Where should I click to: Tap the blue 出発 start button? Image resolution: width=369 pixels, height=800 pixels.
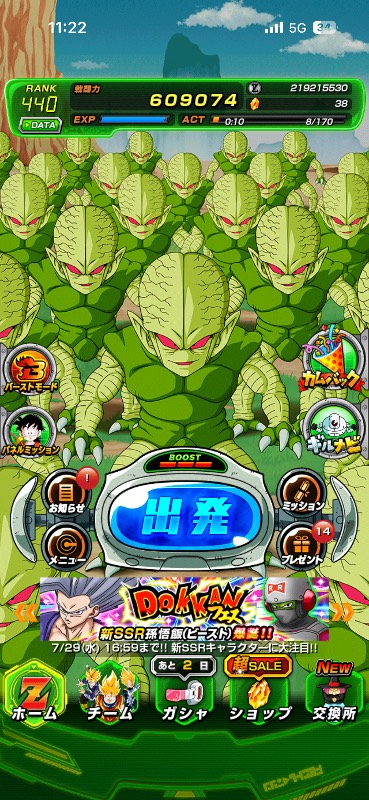click(184, 513)
